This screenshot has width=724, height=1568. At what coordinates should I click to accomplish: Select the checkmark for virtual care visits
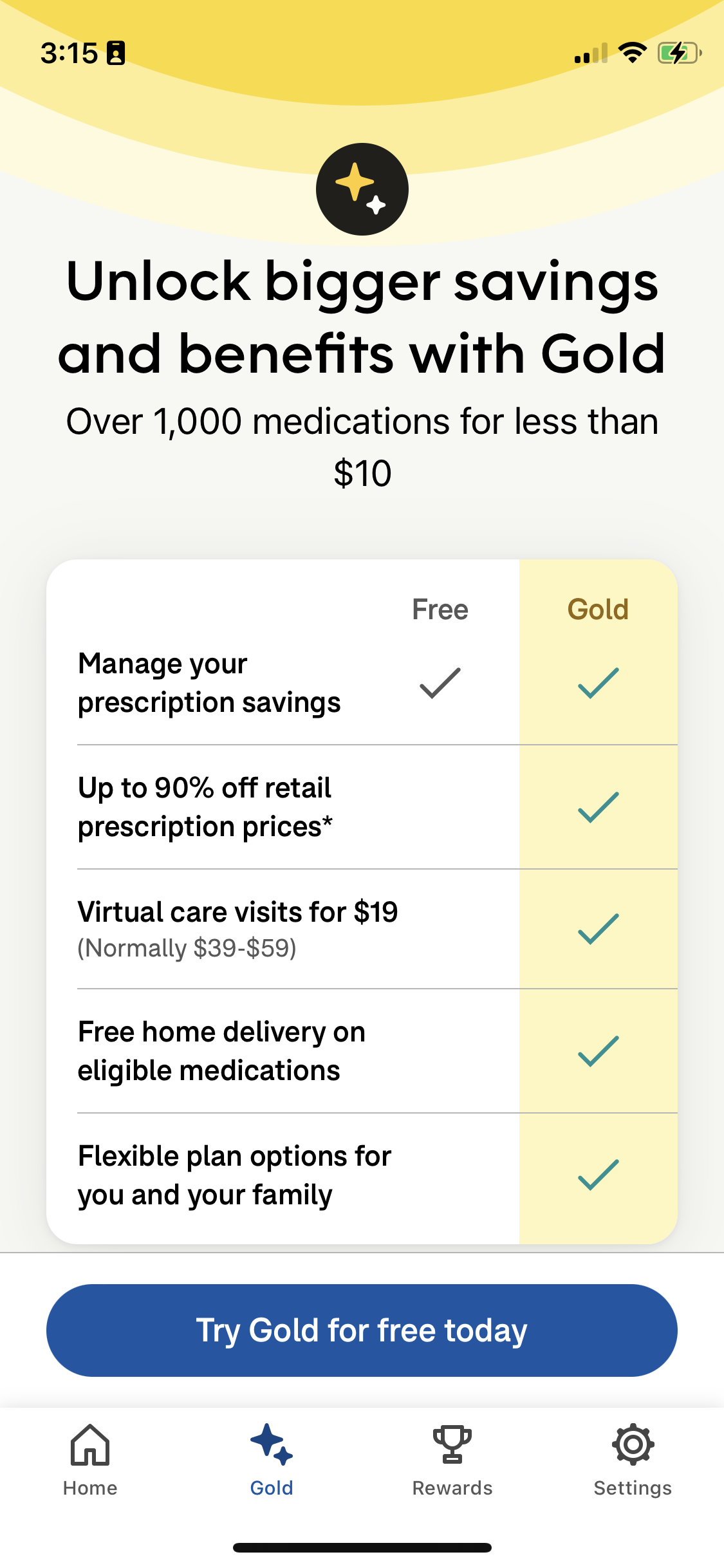coord(597,929)
